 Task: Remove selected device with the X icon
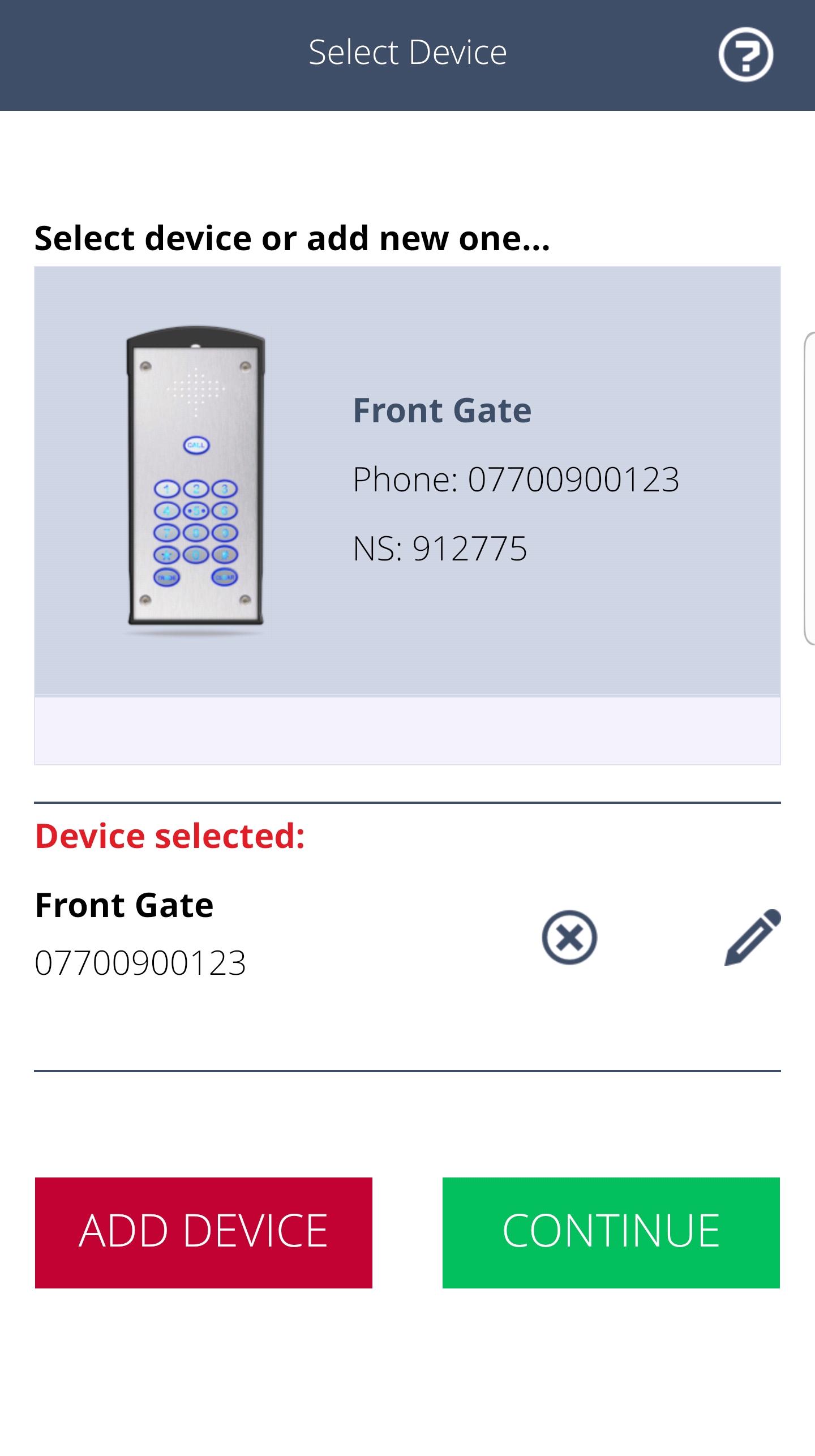pyautogui.click(x=569, y=937)
